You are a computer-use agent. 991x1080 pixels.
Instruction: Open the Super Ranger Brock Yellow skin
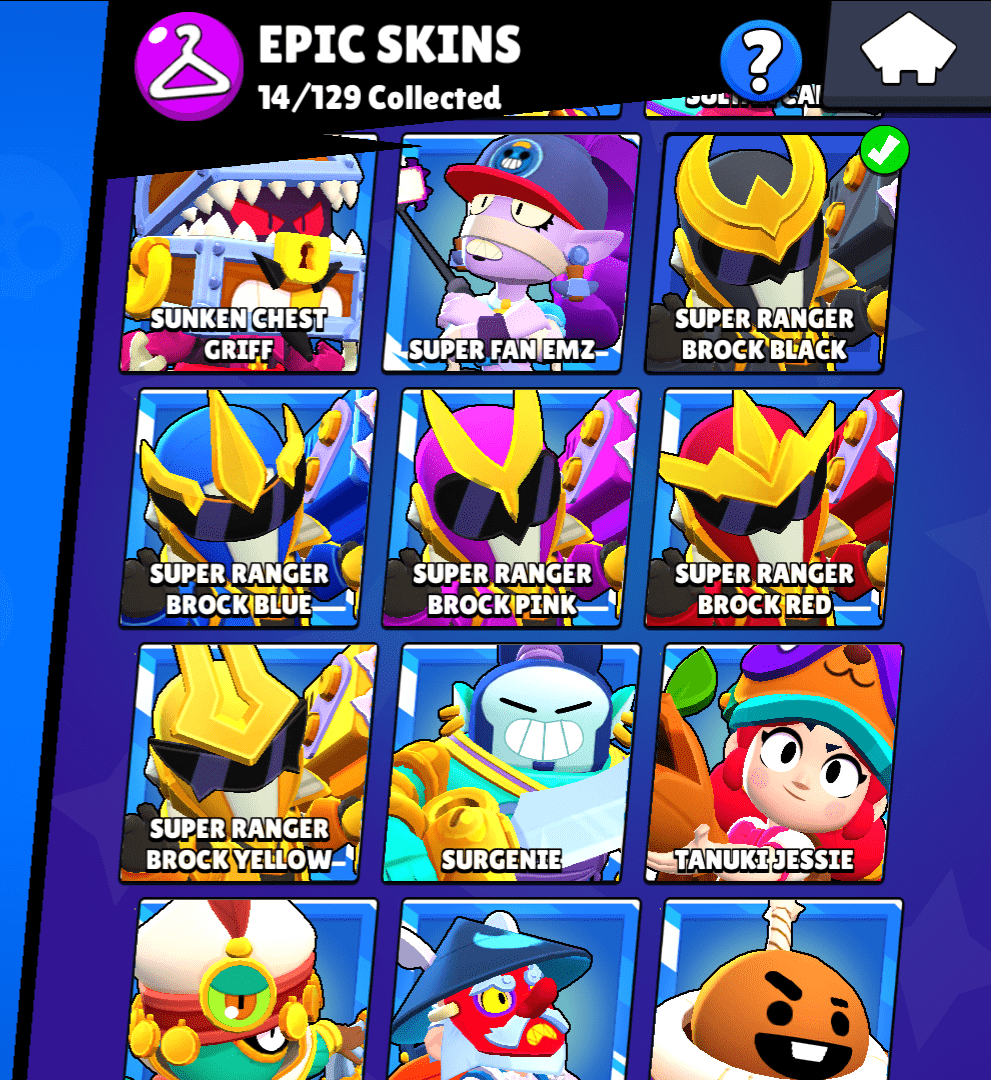click(x=250, y=763)
